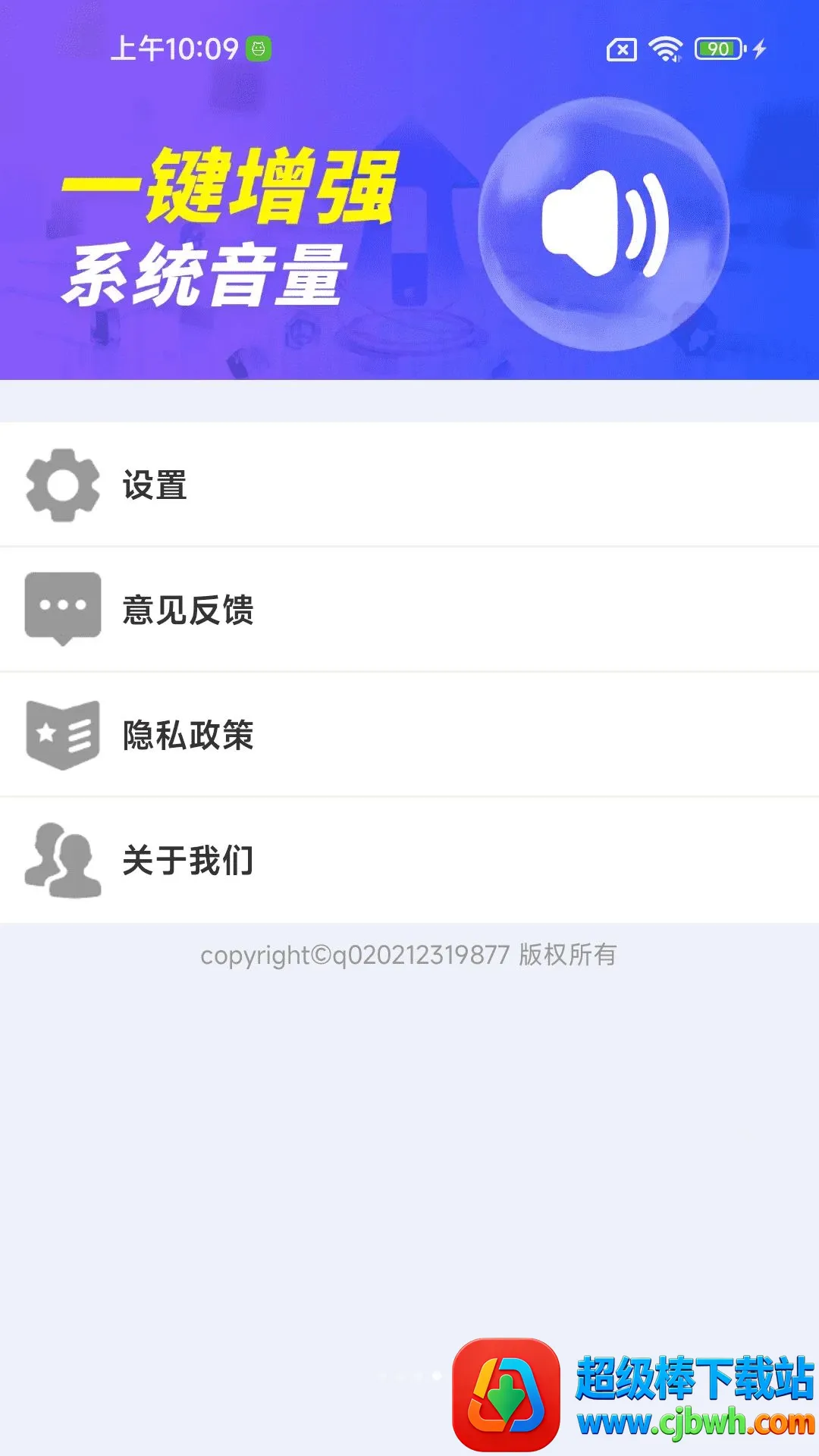The width and height of the screenshot is (819, 1456).
Task: Open the 设置 settings row
Action: pos(409,485)
